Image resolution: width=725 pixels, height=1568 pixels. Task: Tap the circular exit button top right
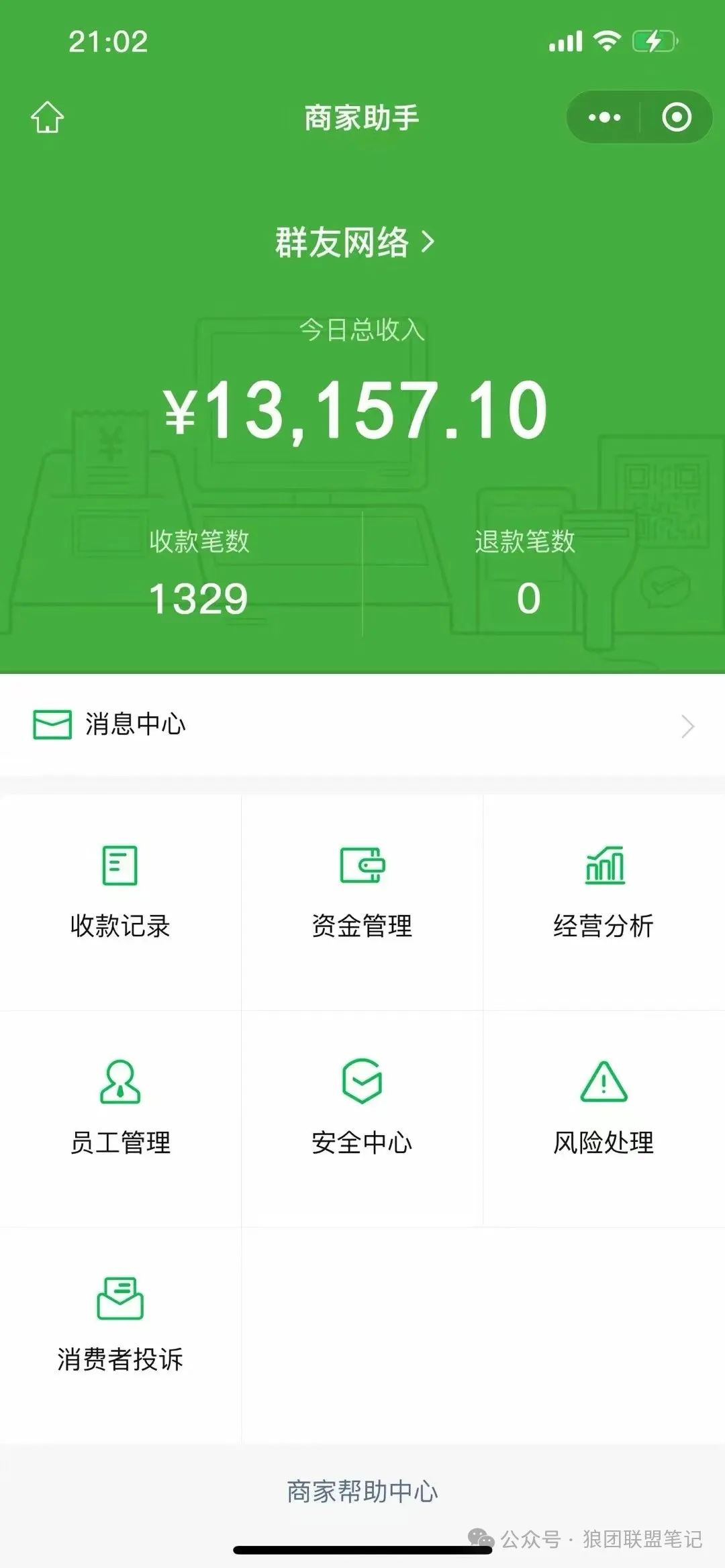point(675,117)
